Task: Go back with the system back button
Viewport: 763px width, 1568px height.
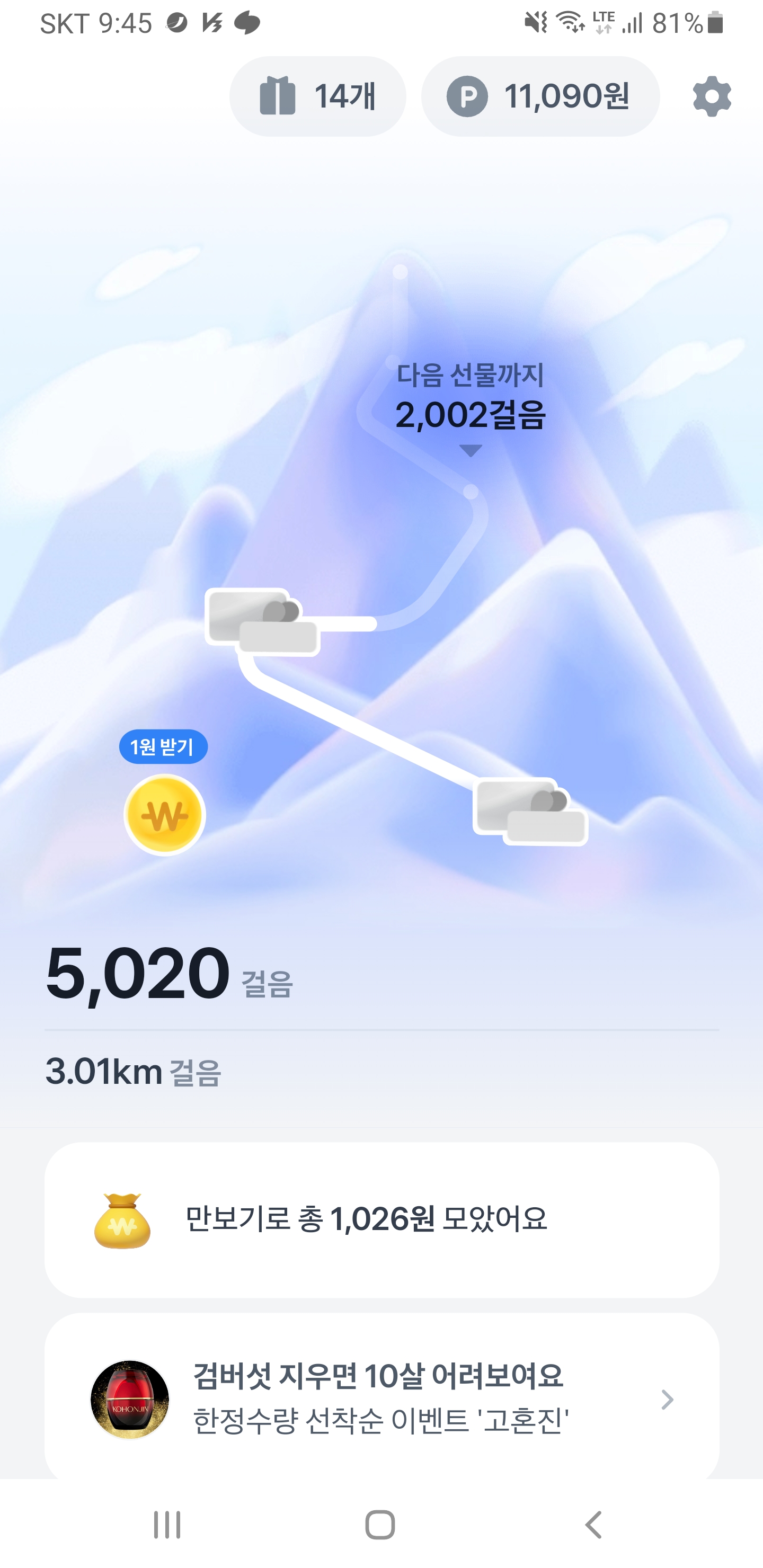Action: click(594, 1524)
